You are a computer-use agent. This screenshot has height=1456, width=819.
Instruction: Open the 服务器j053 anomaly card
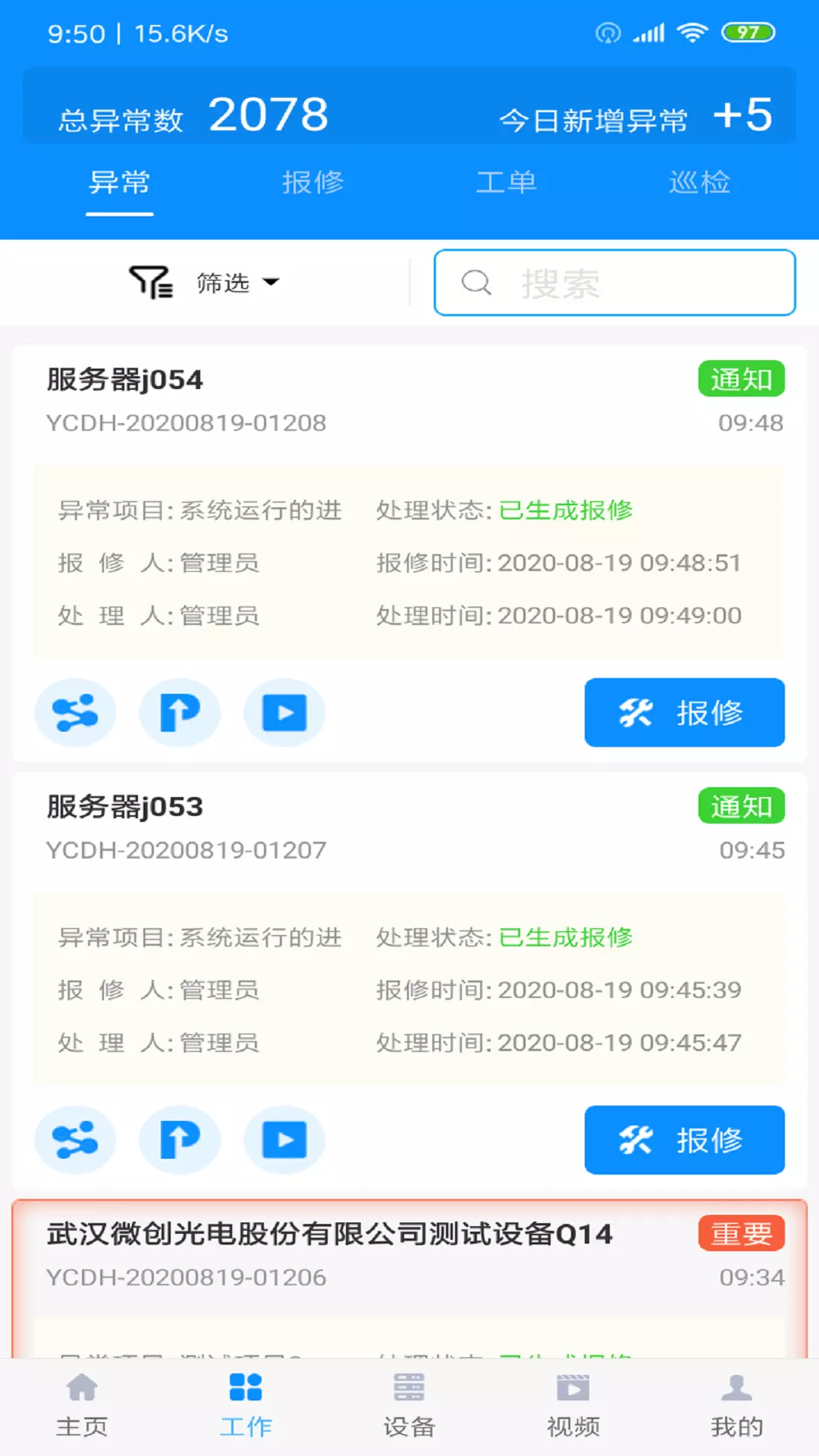(x=409, y=981)
